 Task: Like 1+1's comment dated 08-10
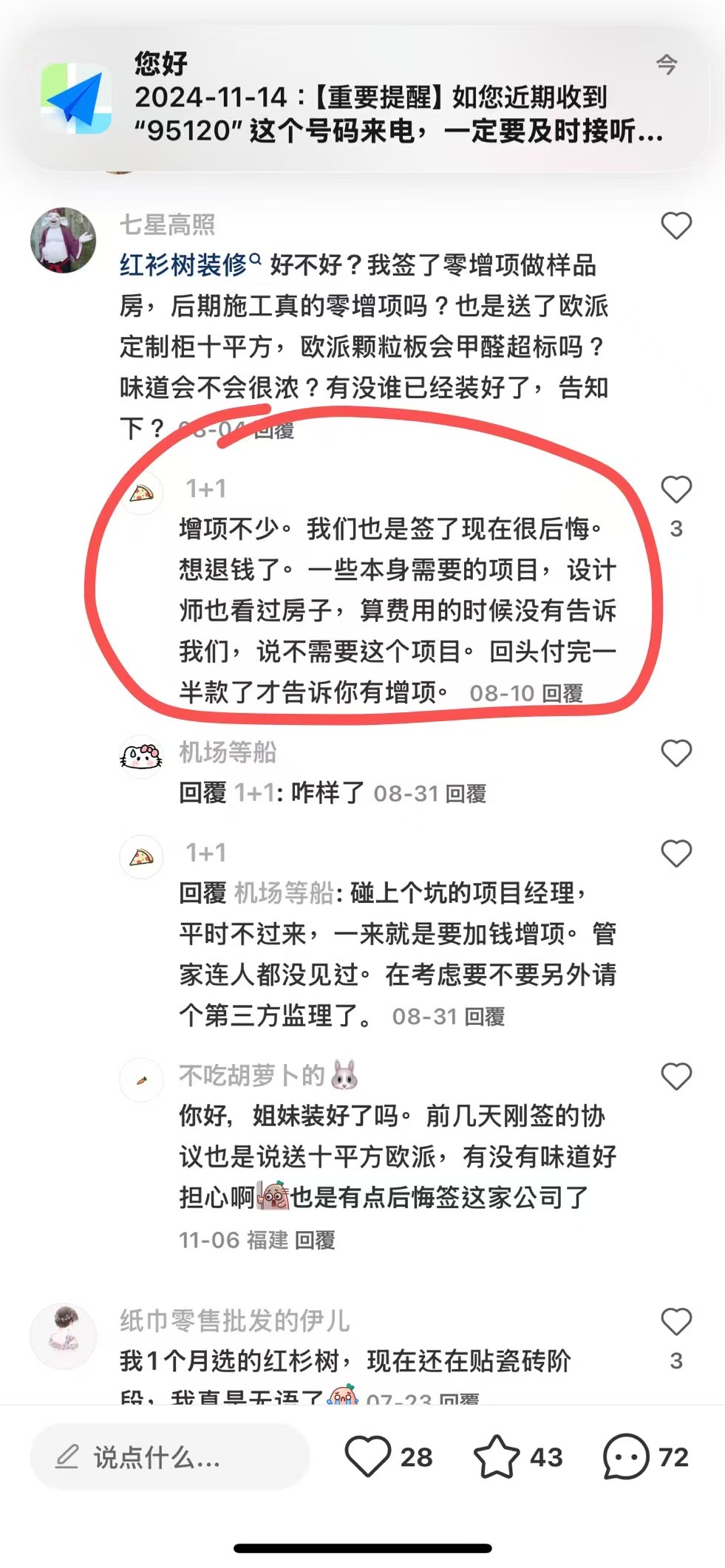pyautogui.click(x=675, y=490)
